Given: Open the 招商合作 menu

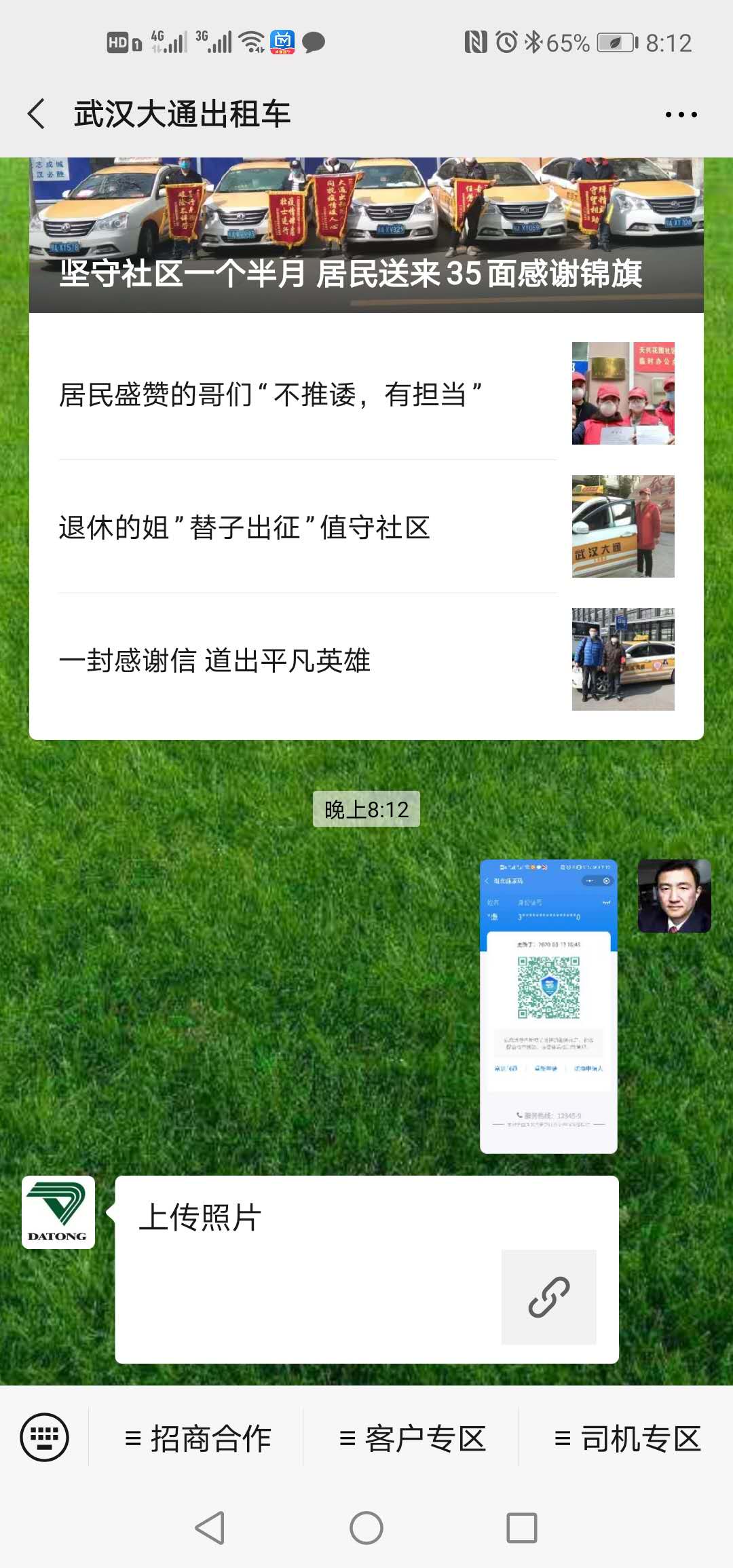Looking at the screenshot, I should pos(197,1438).
